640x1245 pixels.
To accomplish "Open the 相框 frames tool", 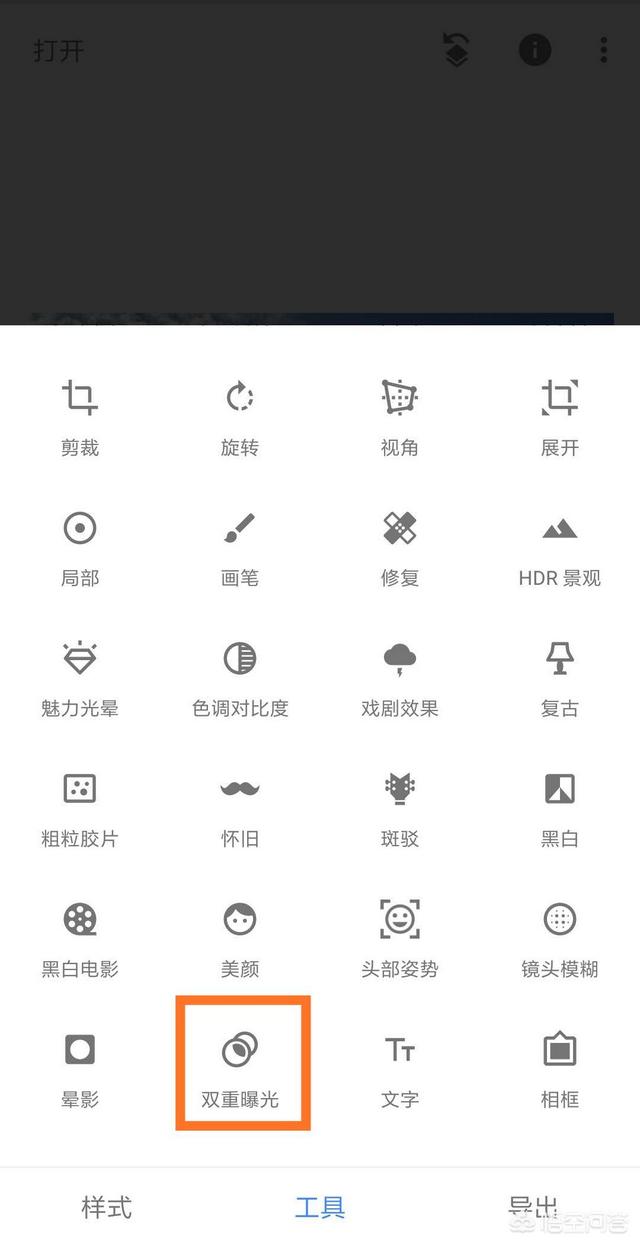I will tap(560, 1068).
